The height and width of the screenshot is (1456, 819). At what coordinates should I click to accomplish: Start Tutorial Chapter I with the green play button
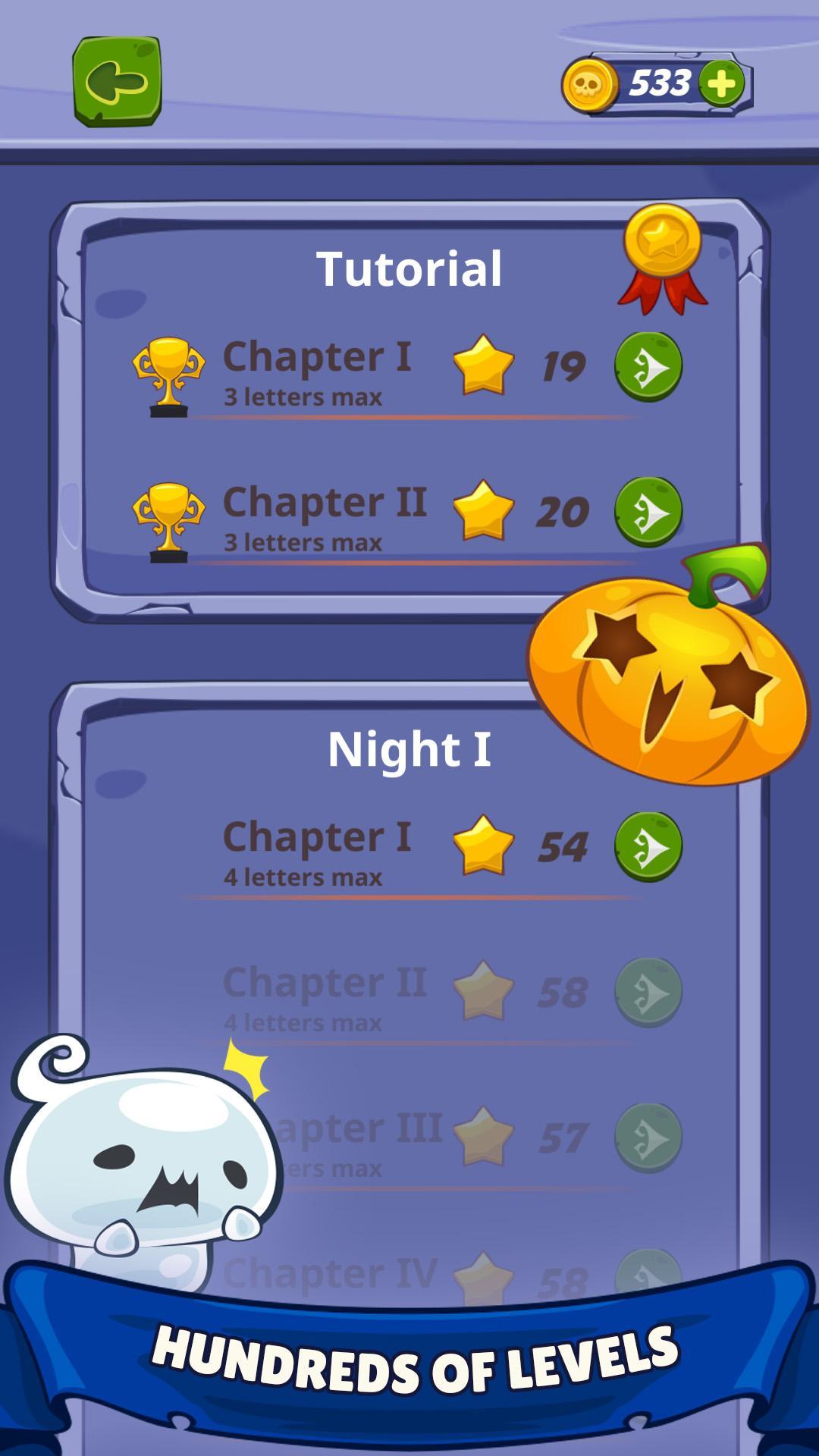[648, 366]
